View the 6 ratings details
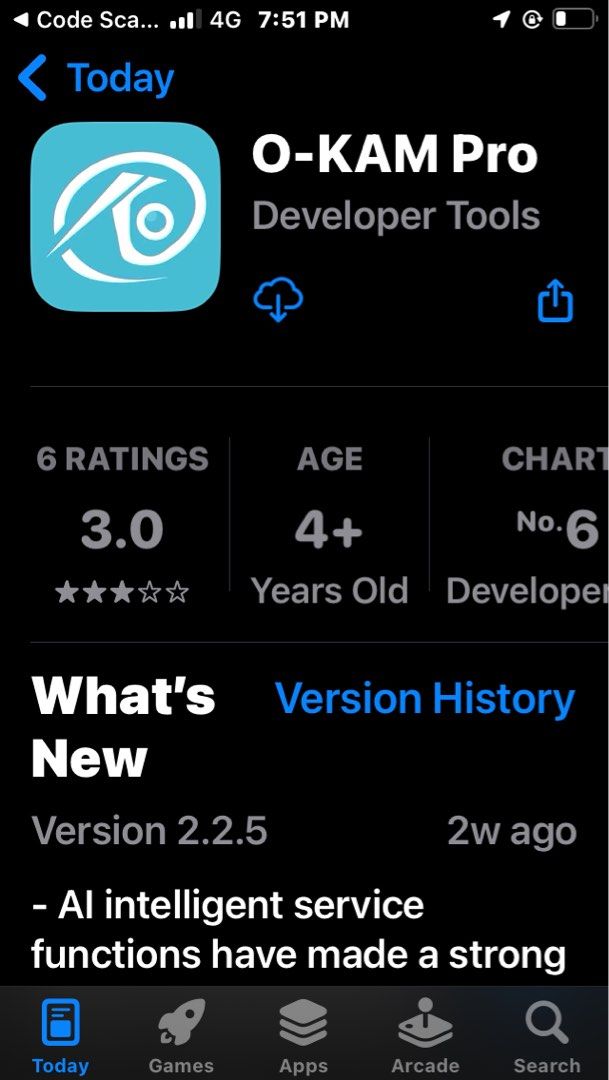Viewport: 609px width, 1080px height. [x=122, y=525]
